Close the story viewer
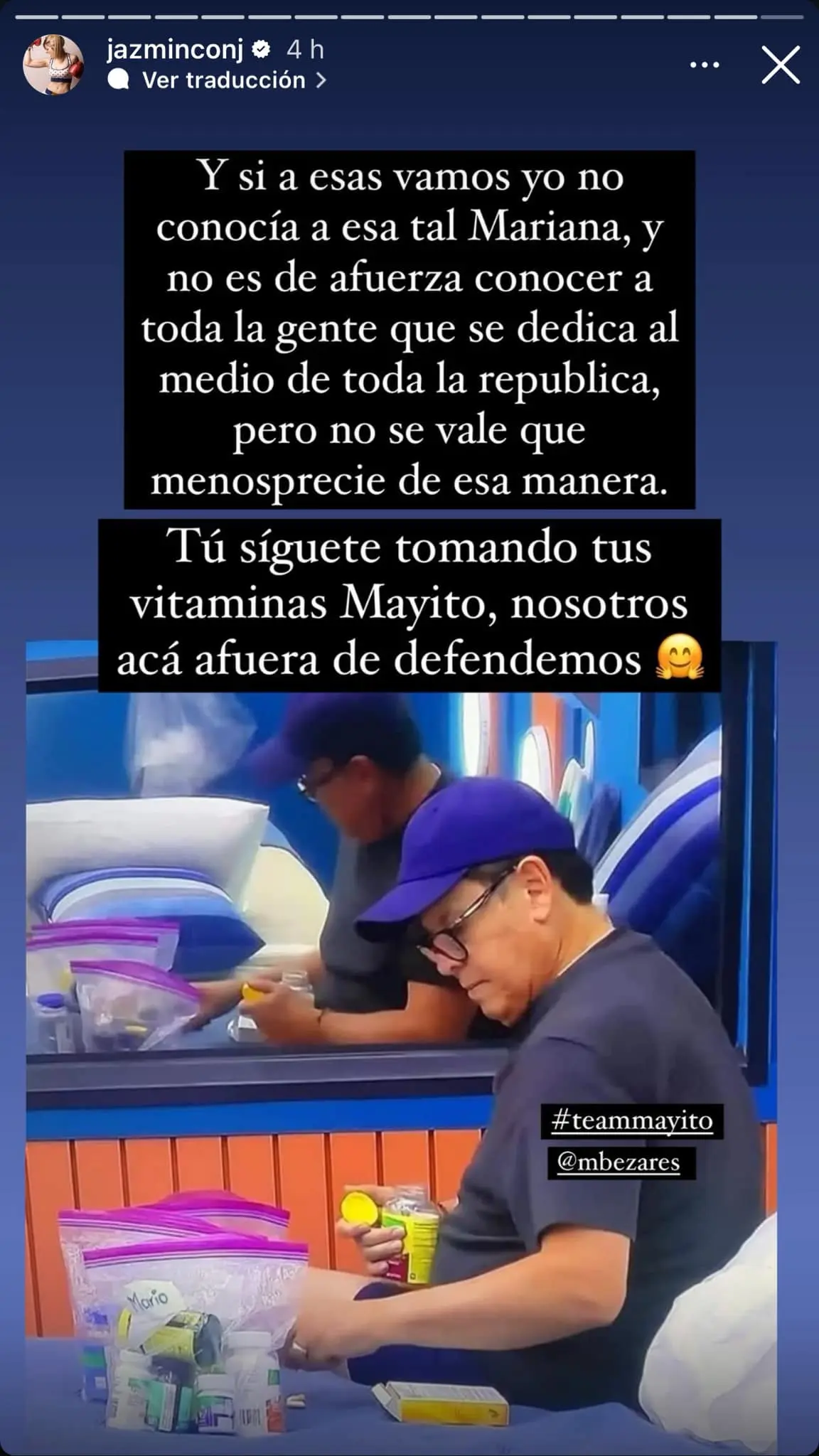 coord(781,65)
